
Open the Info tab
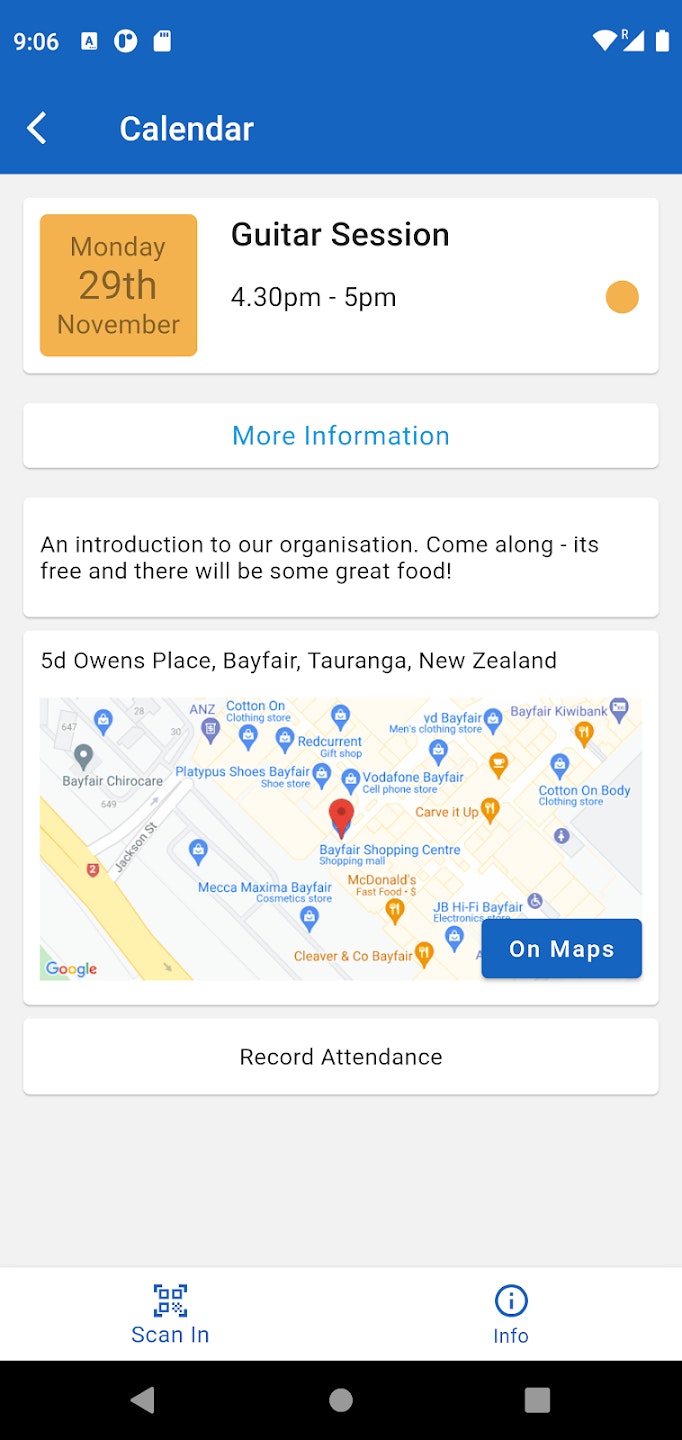pos(511,1314)
